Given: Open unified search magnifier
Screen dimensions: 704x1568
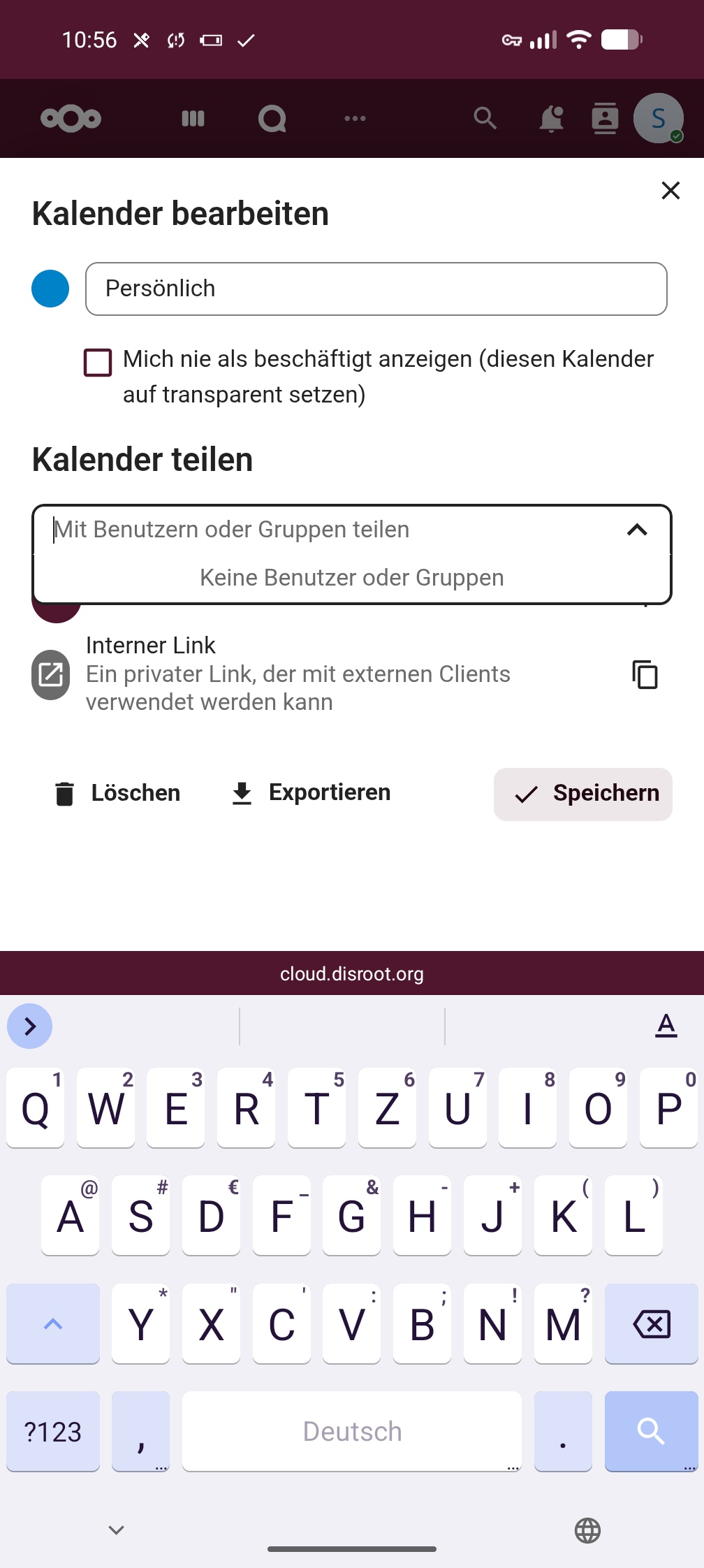Looking at the screenshot, I should (485, 119).
